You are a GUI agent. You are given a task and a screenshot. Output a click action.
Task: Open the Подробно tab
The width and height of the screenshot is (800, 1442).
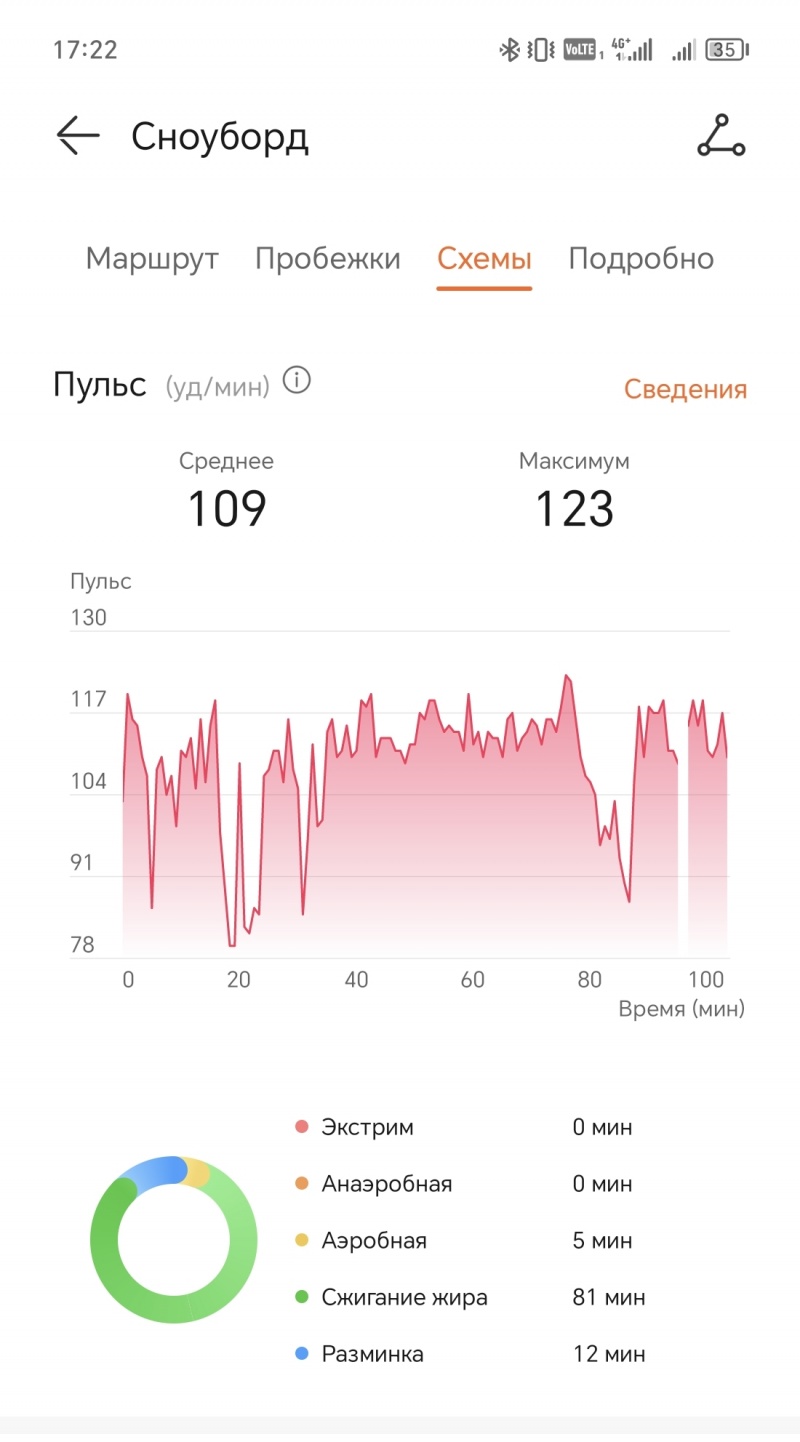(641, 259)
